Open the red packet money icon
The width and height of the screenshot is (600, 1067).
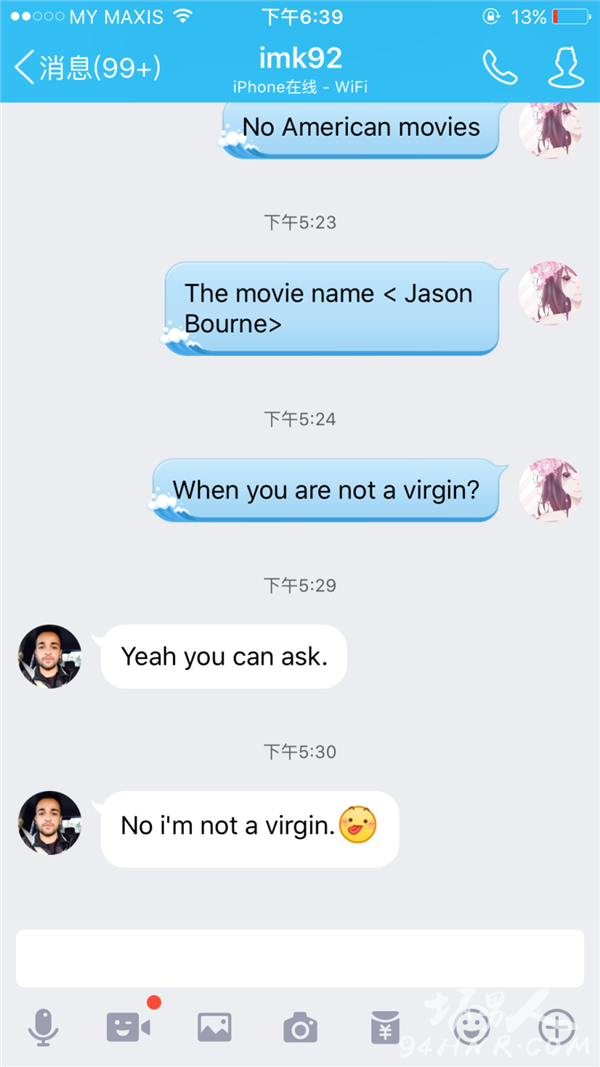(385, 1027)
